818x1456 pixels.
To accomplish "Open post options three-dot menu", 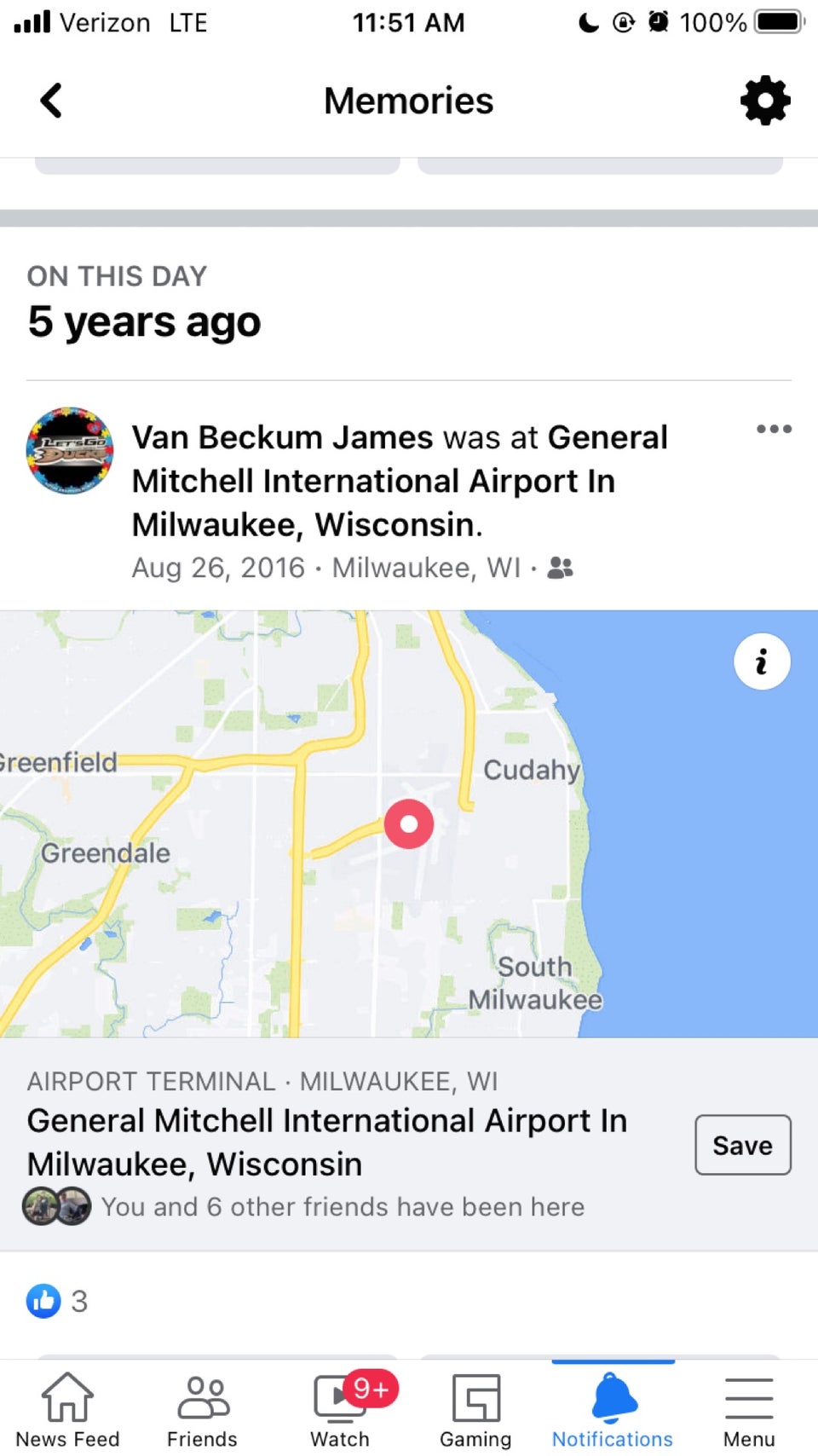I will 774,429.
